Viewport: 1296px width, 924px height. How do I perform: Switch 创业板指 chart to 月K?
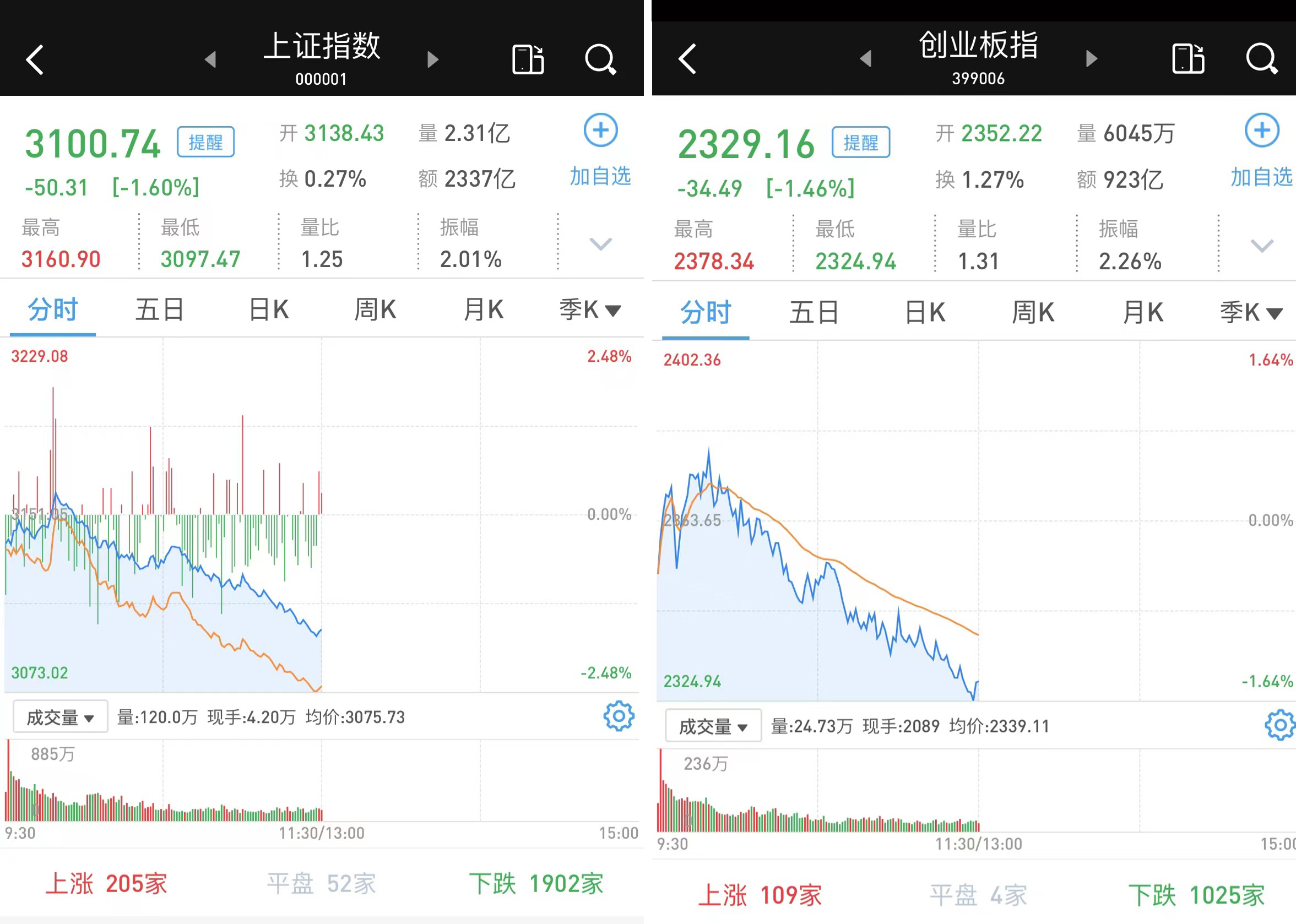1142,312
